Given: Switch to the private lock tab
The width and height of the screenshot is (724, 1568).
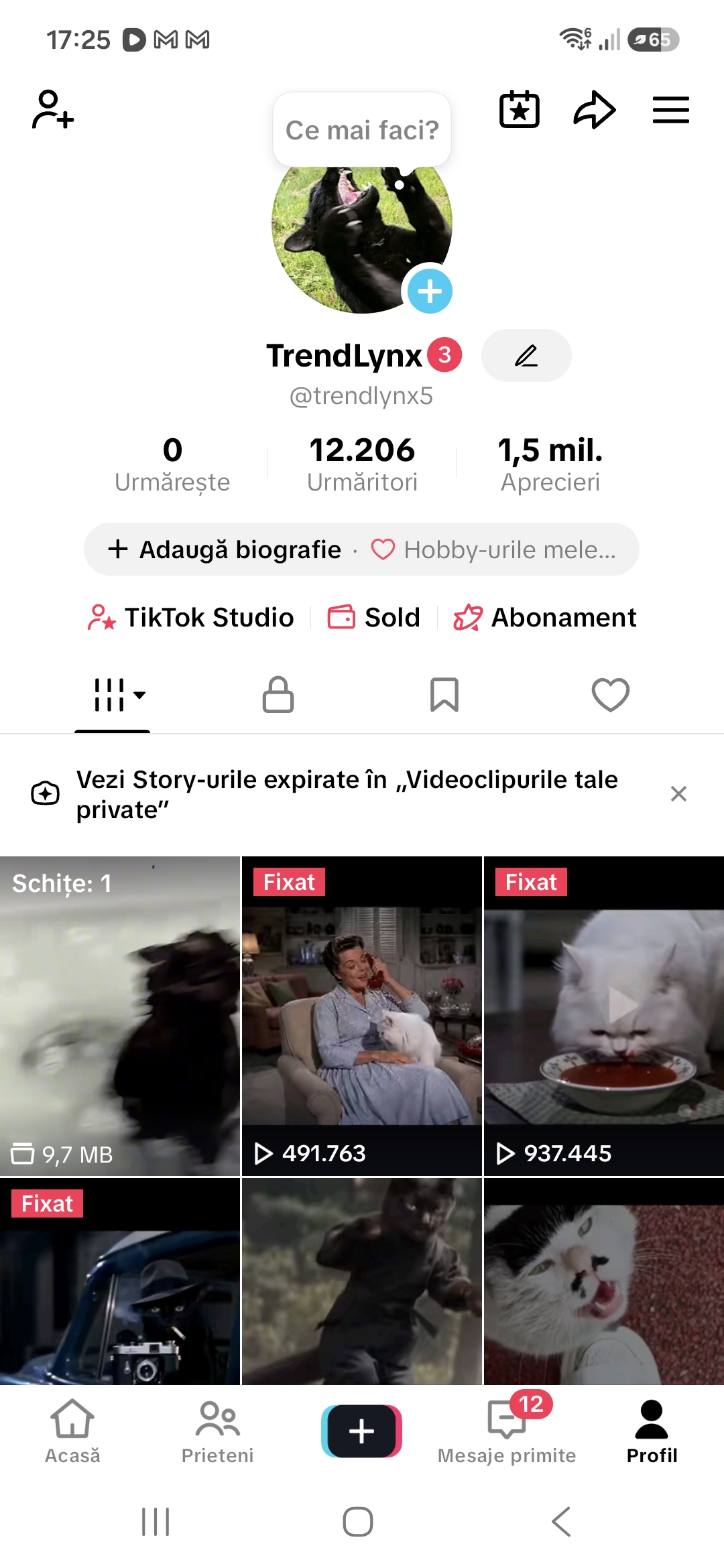Looking at the screenshot, I should (x=278, y=694).
